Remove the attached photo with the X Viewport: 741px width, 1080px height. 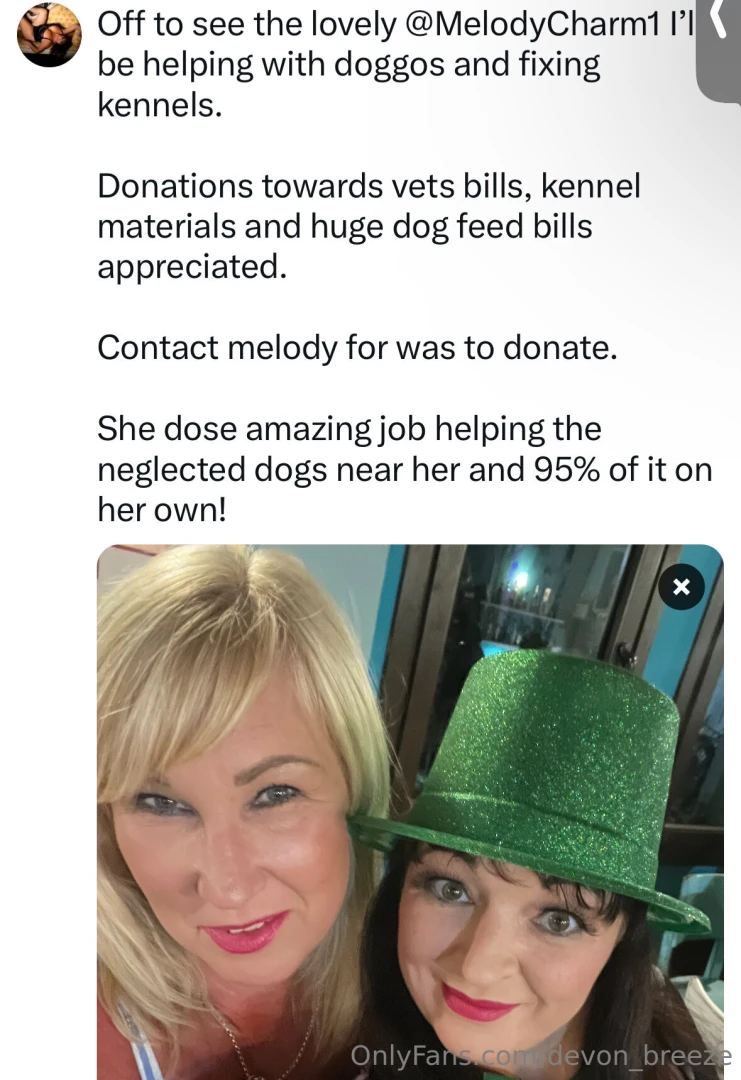pyautogui.click(x=681, y=587)
